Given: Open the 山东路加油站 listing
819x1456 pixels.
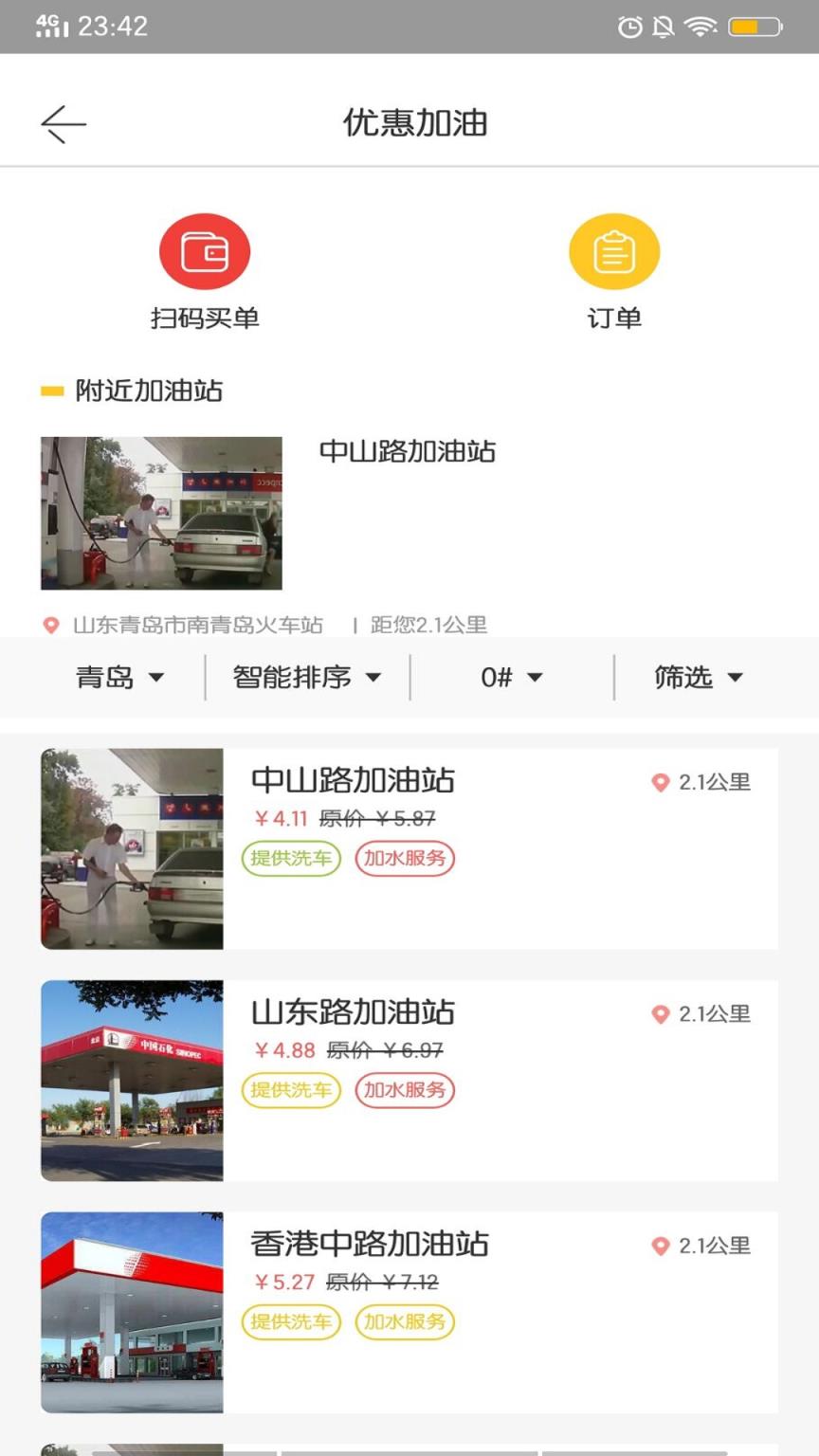Looking at the screenshot, I should click(x=353, y=1013).
